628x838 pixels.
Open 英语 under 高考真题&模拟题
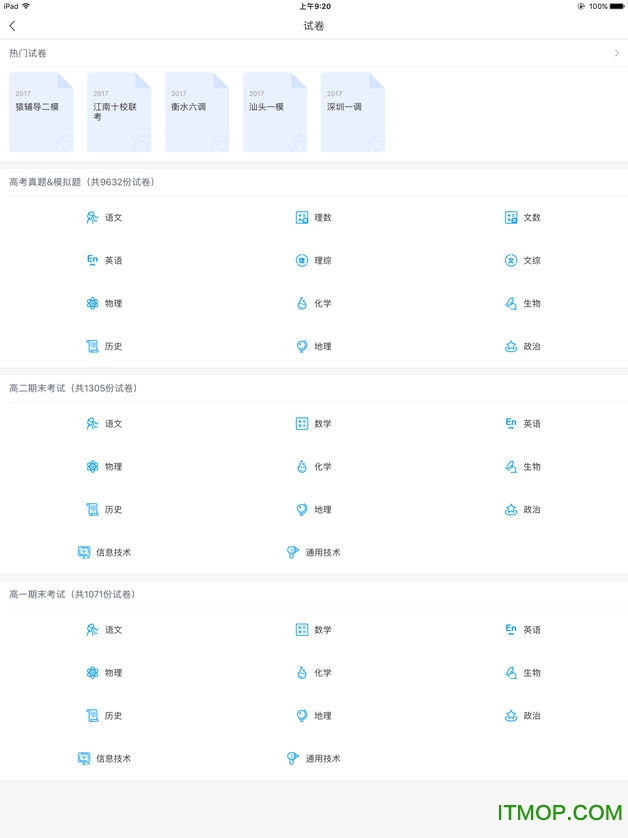(105, 260)
